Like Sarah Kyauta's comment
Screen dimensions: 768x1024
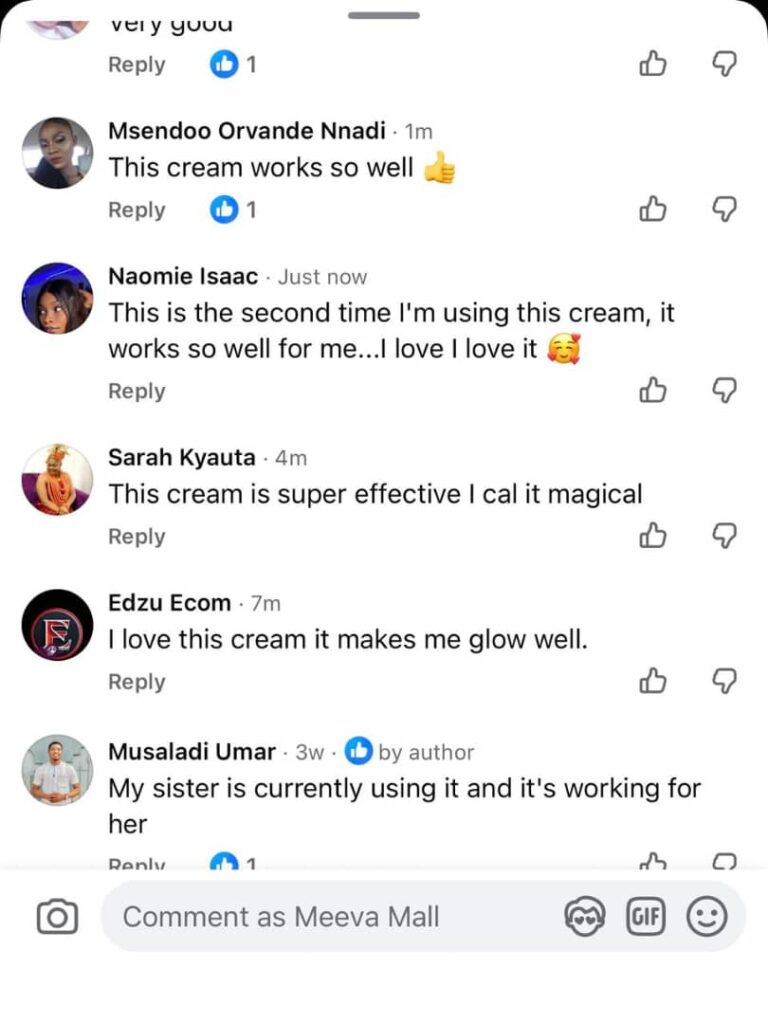click(652, 536)
